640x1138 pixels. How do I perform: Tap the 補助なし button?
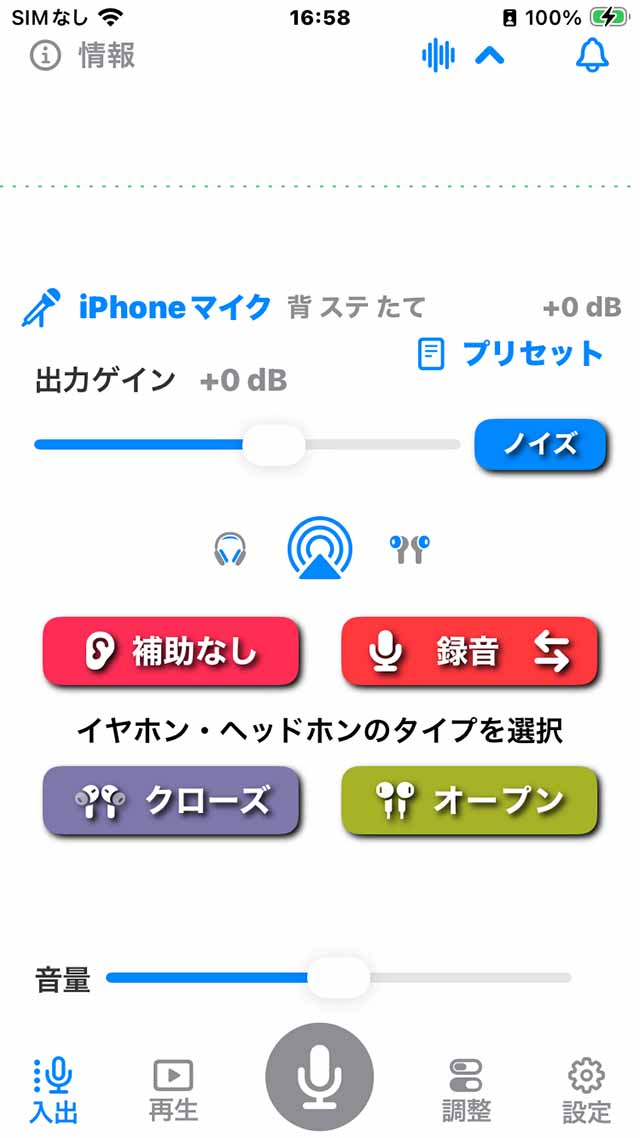coord(171,652)
